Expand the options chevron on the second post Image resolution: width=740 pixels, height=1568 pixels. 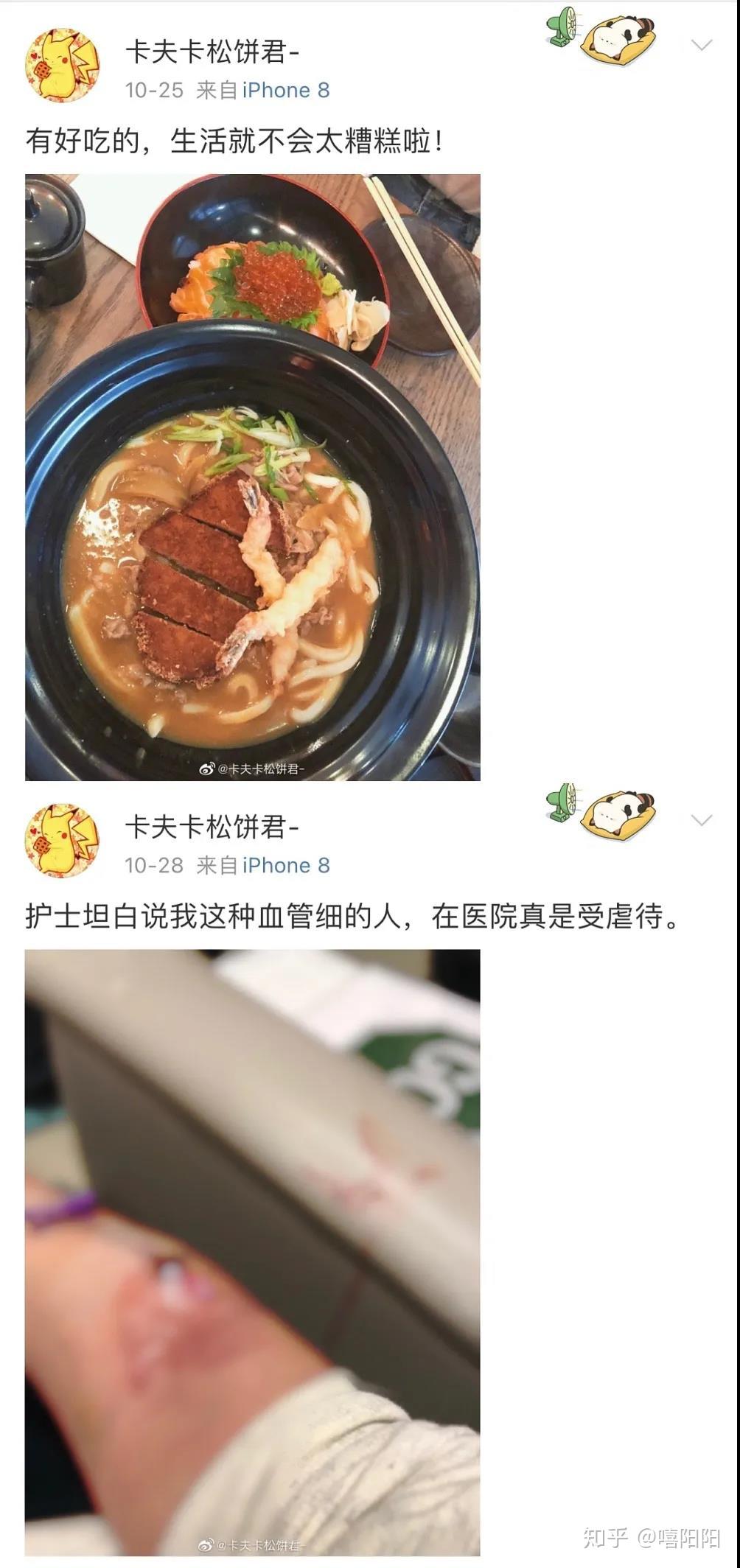coord(701,819)
